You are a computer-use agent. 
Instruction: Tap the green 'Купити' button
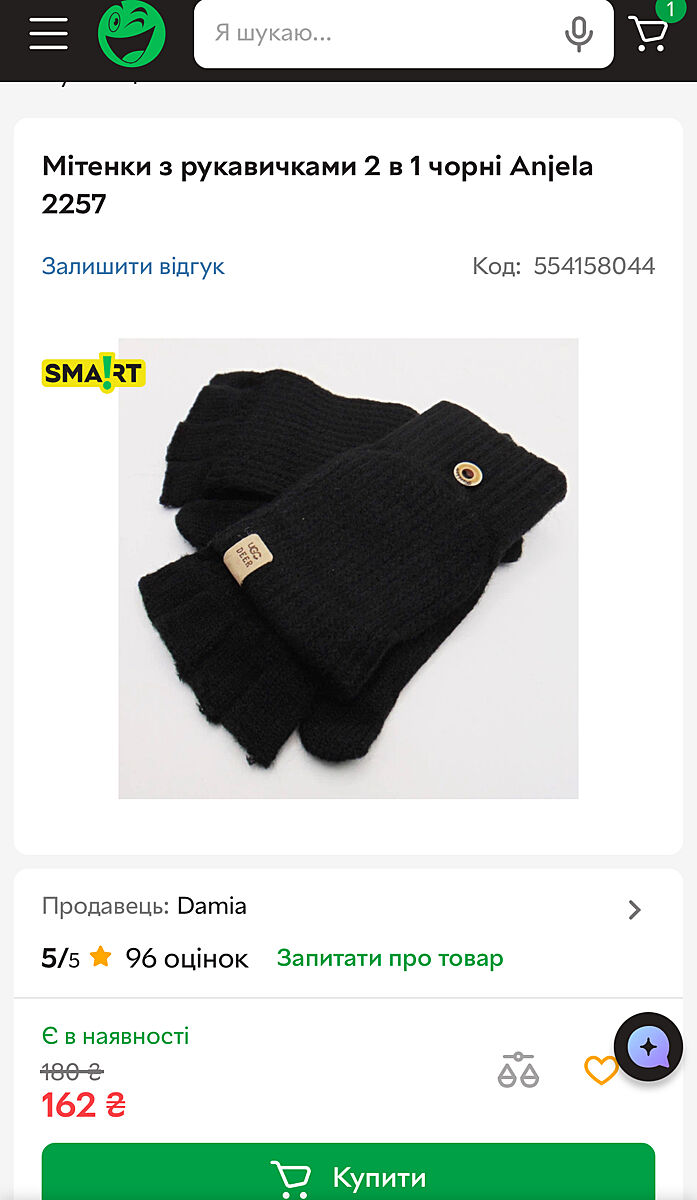[x=348, y=1176]
